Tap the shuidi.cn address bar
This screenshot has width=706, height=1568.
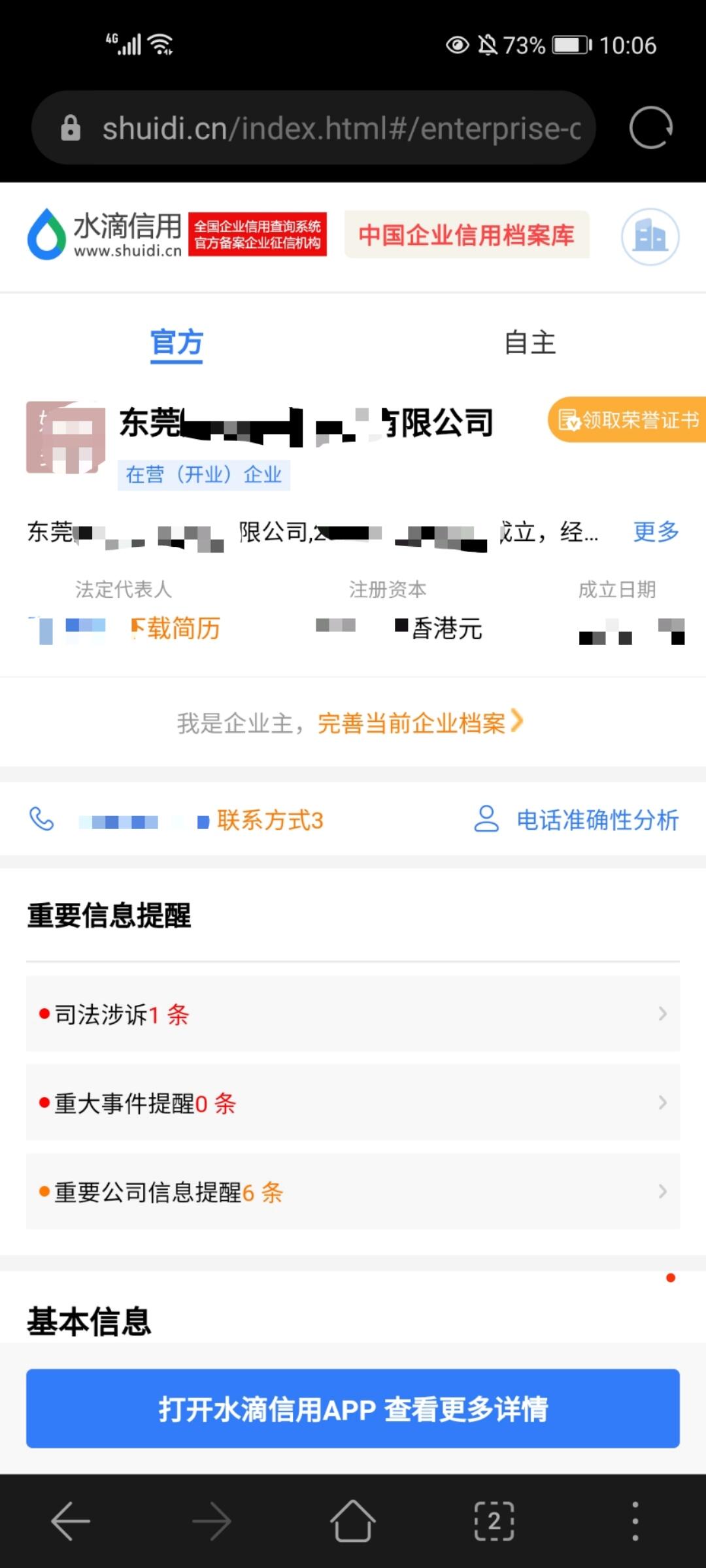click(314, 127)
